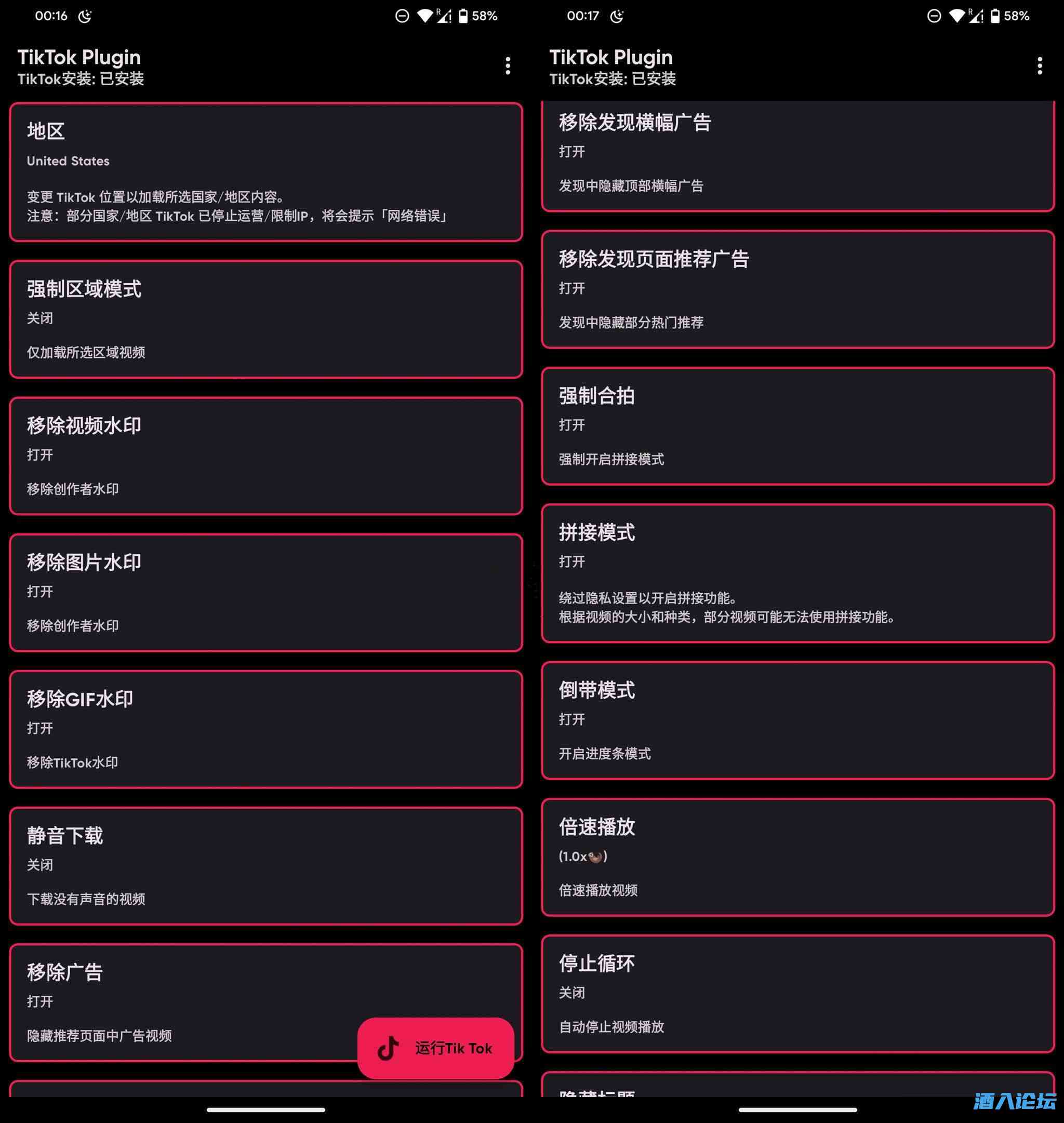Viewport: 1064px width, 1123px height.
Task: Open the overflow menu in the left screen
Action: pos(508,66)
